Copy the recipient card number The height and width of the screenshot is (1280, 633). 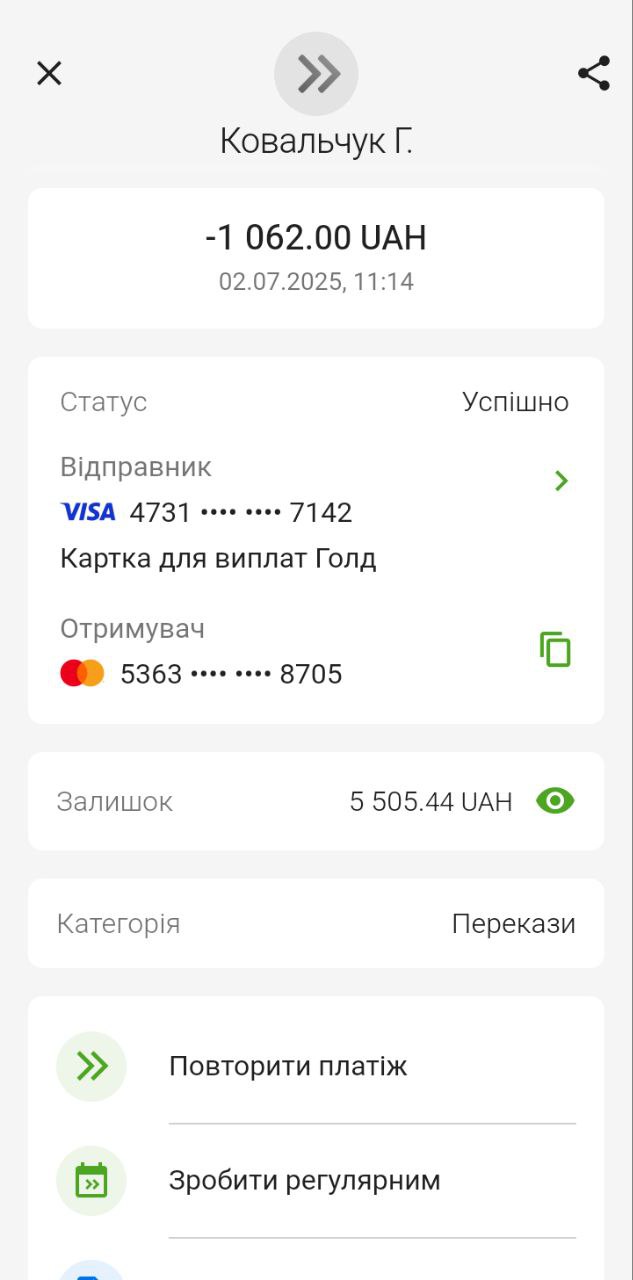(x=555, y=650)
